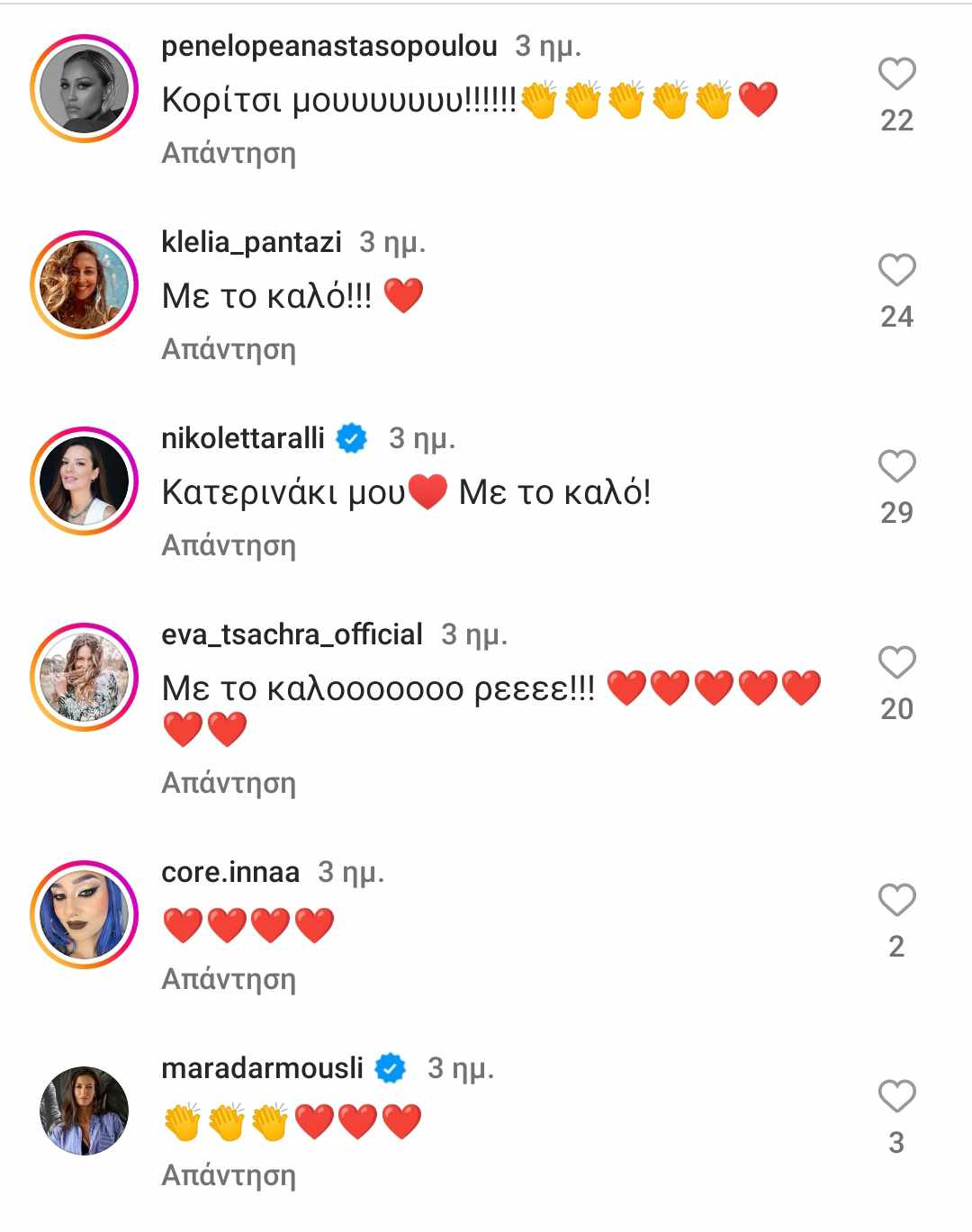972x1232 pixels.
Task: Like penelopeanastasopoulou's comment
Action: 896,74
